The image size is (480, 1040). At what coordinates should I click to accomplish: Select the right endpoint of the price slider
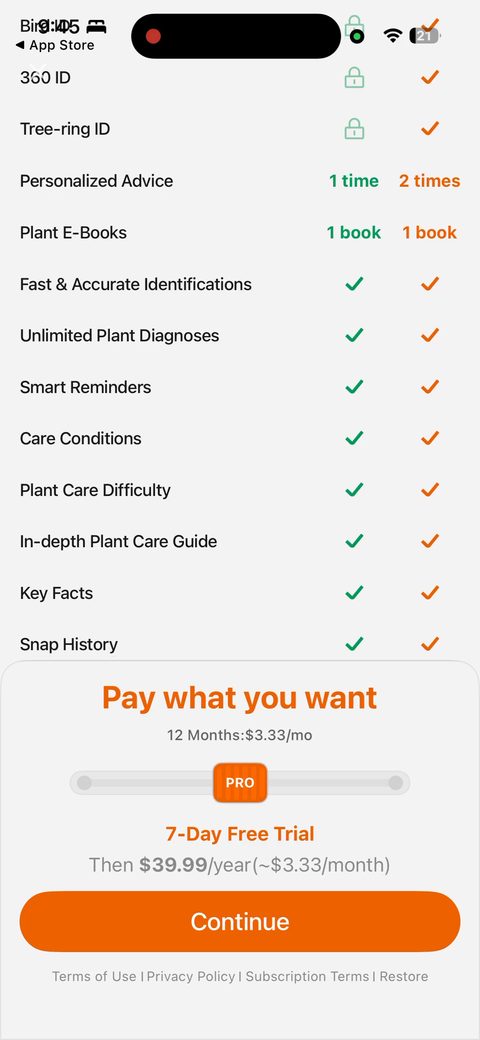click(x=396, y=783)
